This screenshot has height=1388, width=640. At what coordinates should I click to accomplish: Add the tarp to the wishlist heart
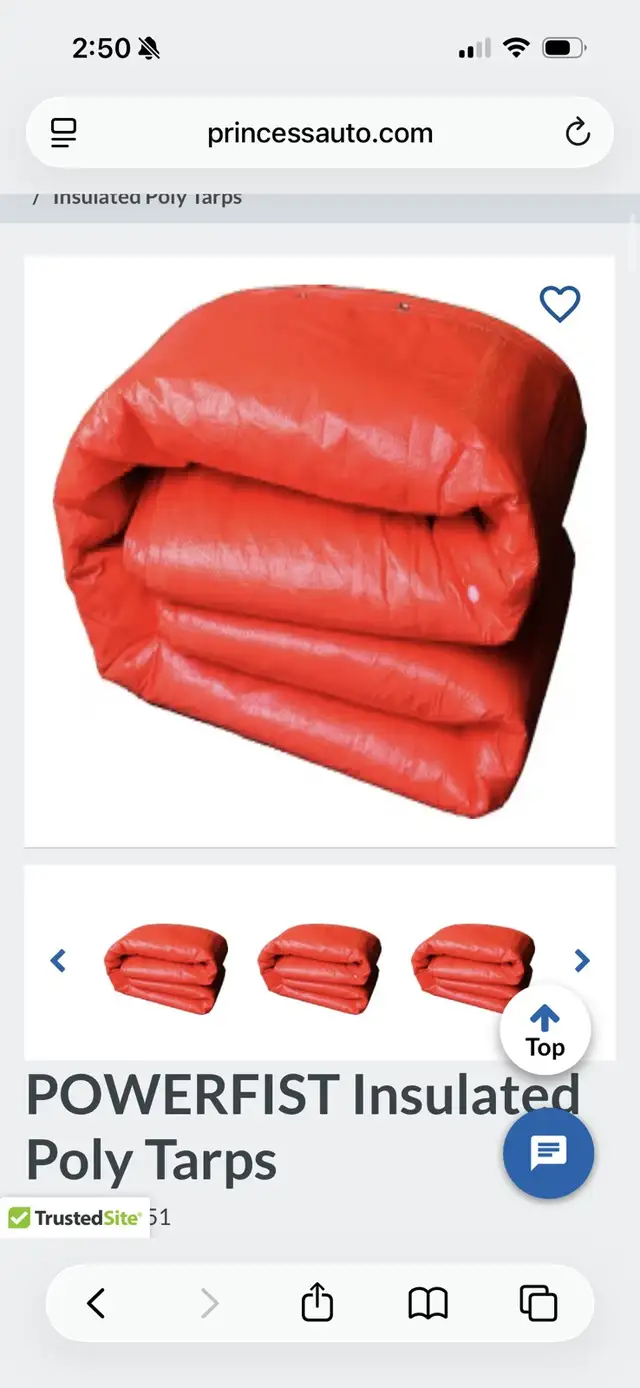tap(560, 303)
